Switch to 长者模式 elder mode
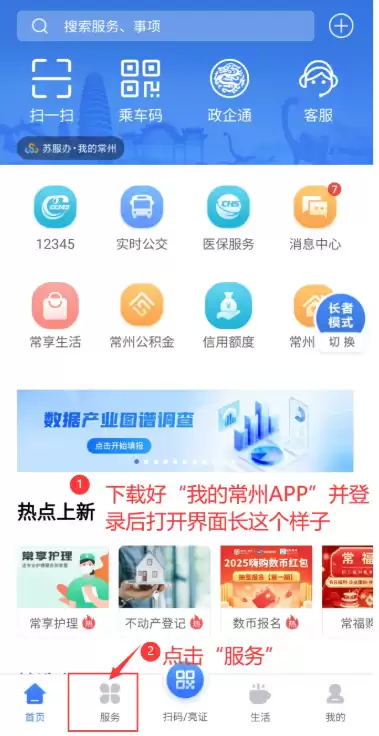Viewport: 379px width, 736px height. point(341,322)
